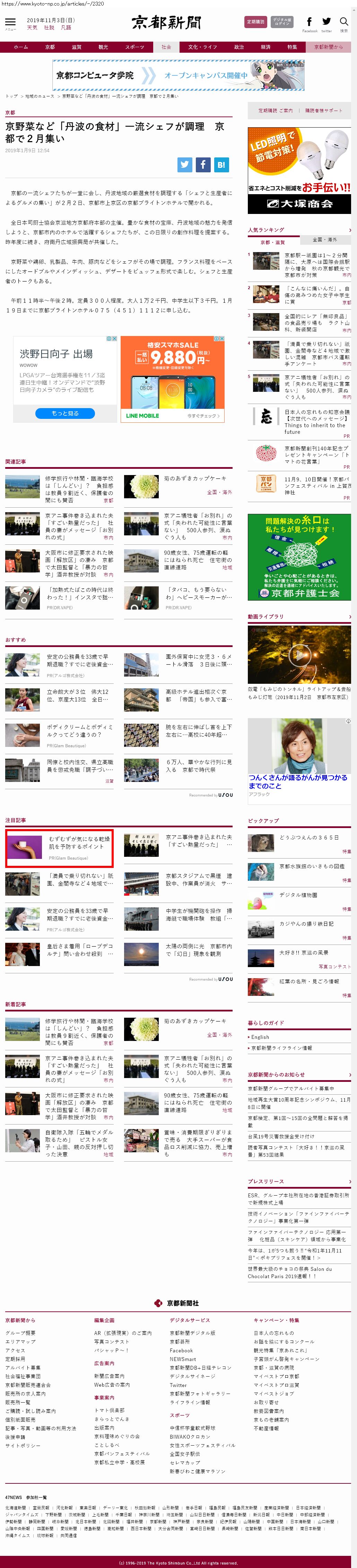
Task: Share article on Twitter
Action: (x=185, y=164)
